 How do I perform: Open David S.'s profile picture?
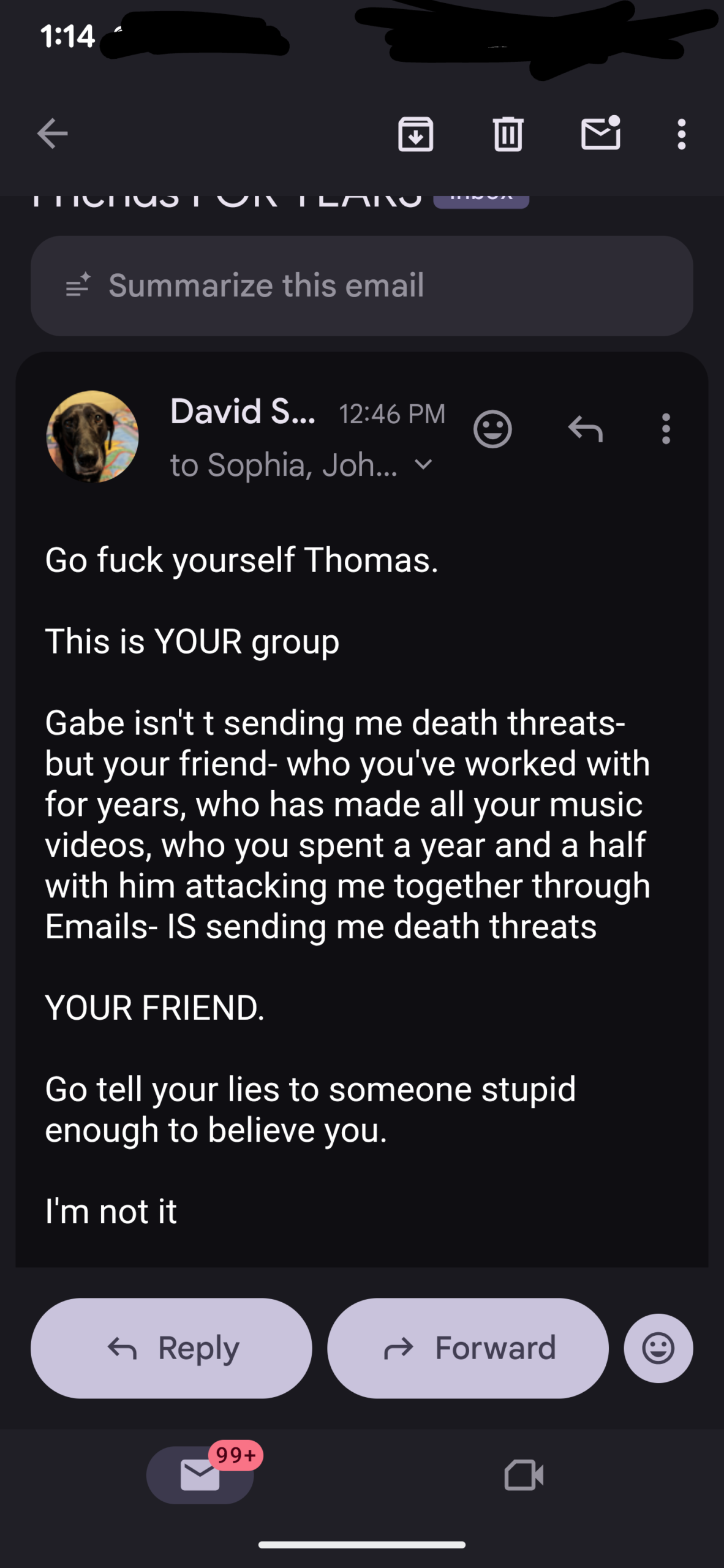92,436
